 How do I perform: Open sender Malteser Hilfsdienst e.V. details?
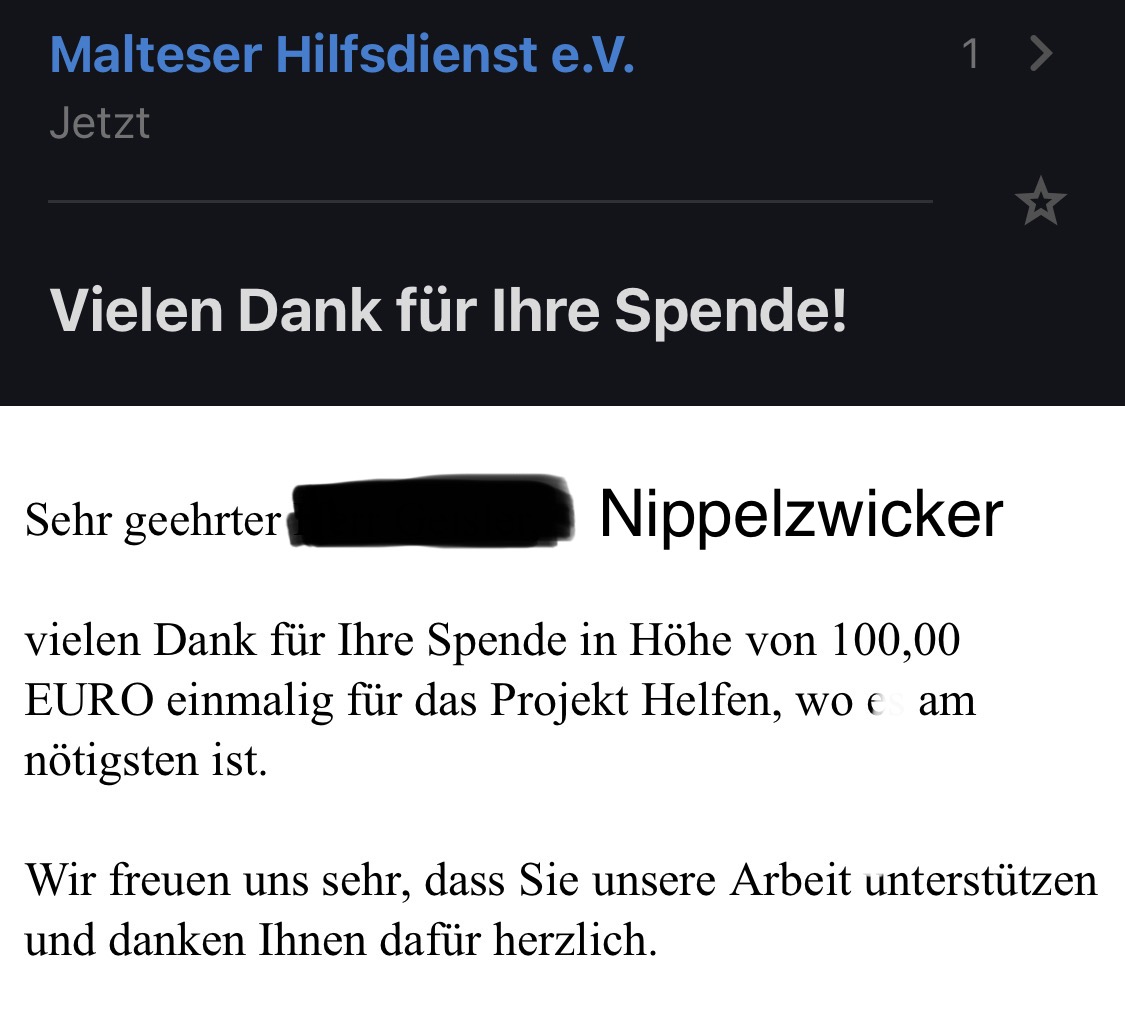[x=342, y=55]
